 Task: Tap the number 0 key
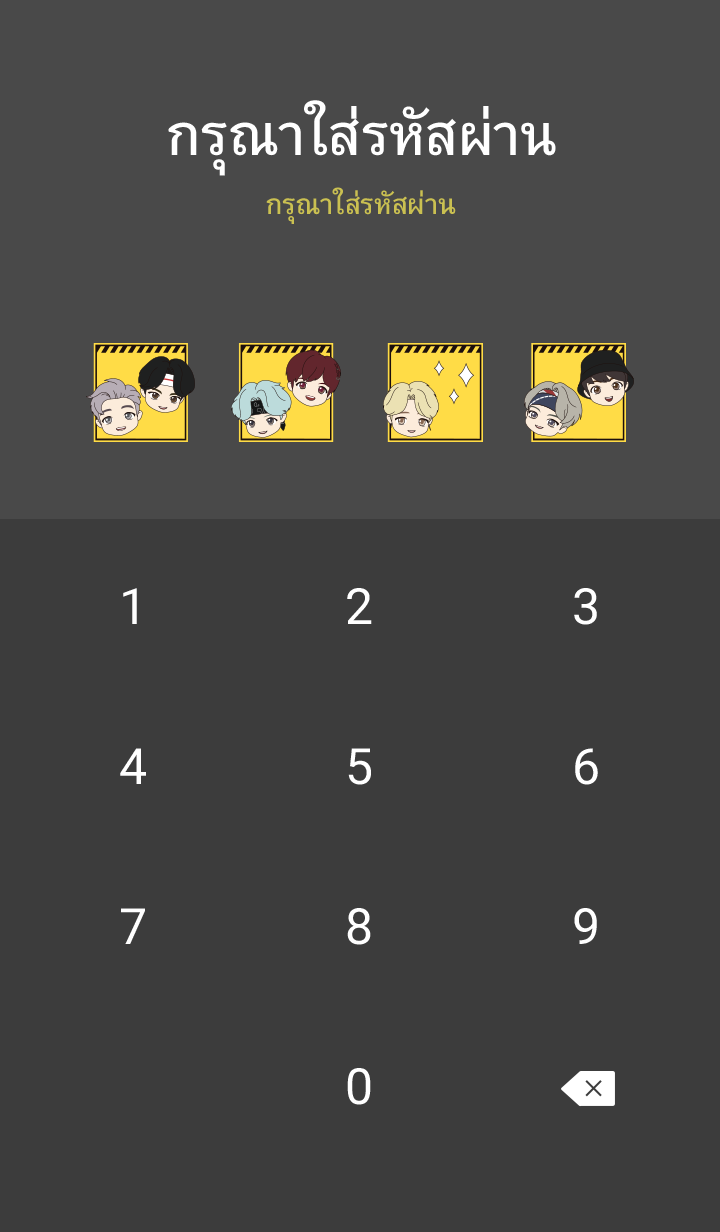[x=359, y=1087]
